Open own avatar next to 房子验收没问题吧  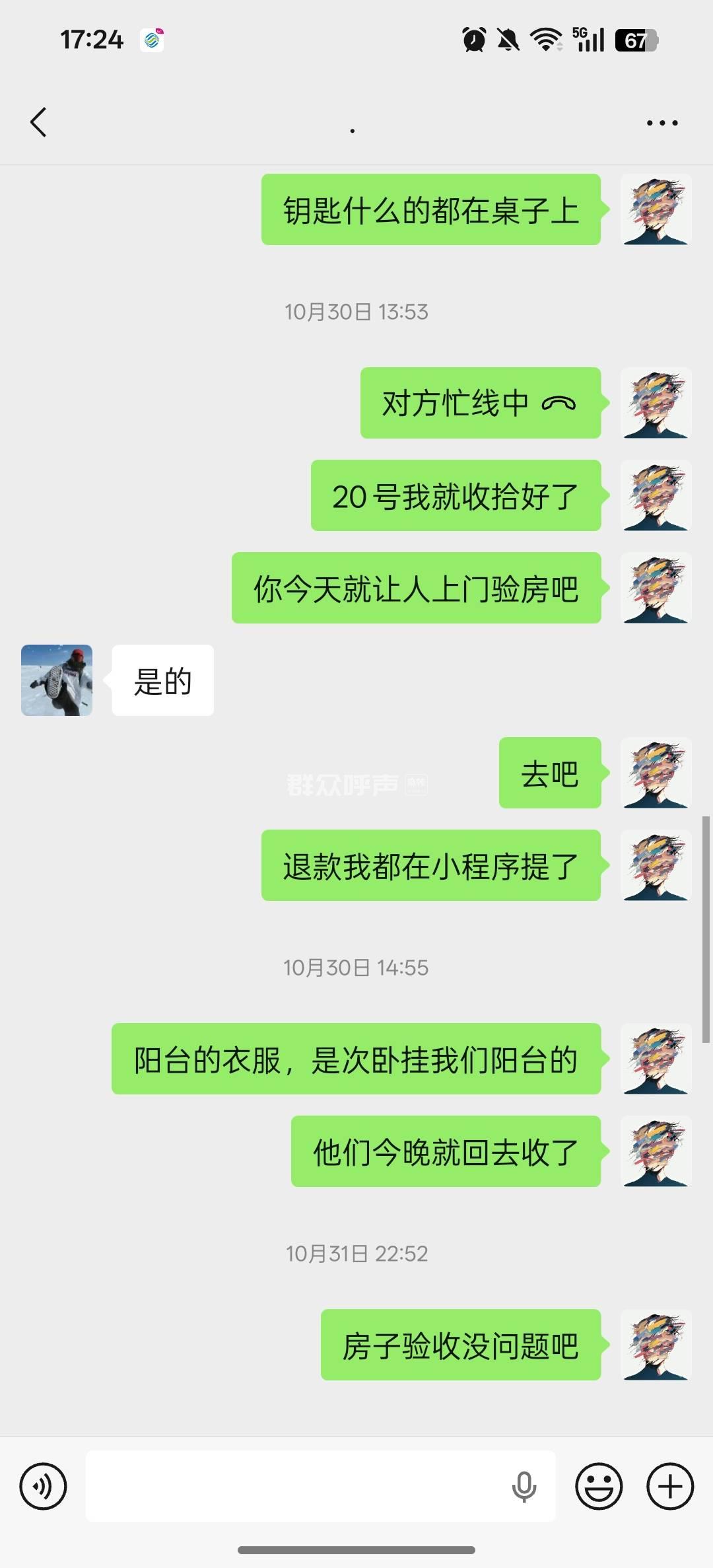656,1345
